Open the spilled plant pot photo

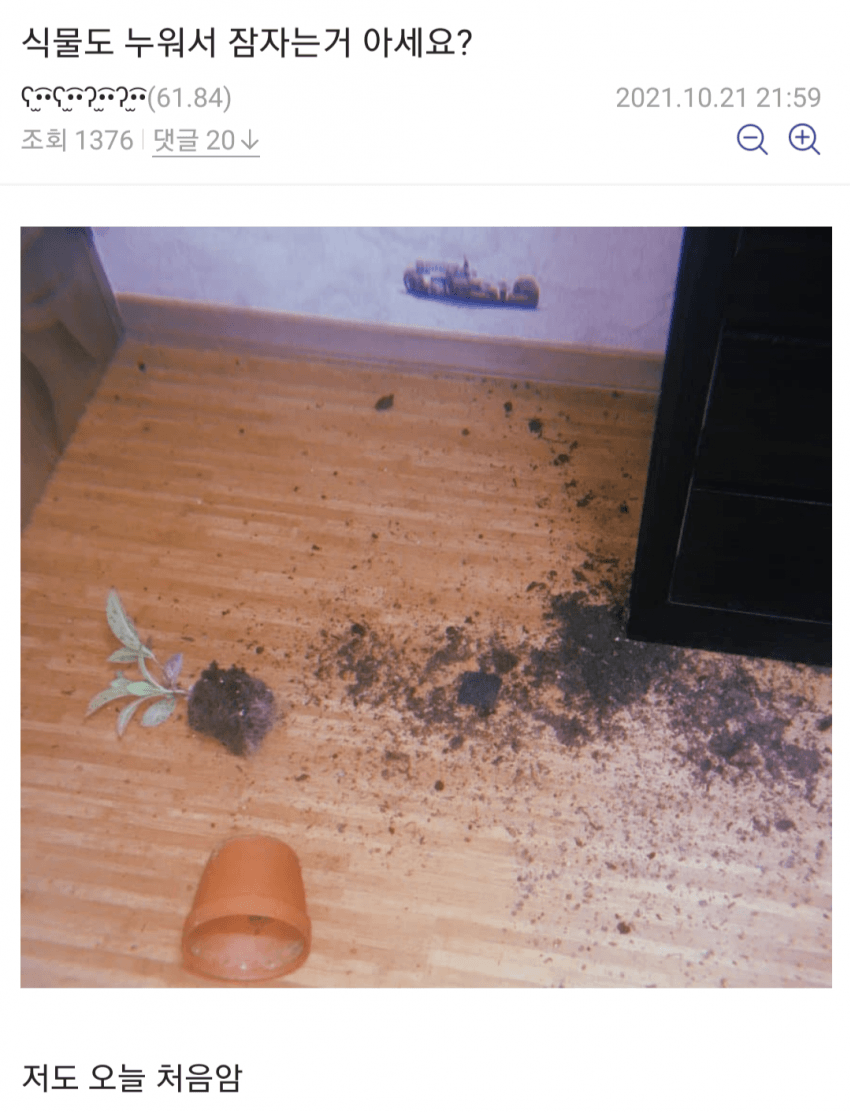(426, 607)
